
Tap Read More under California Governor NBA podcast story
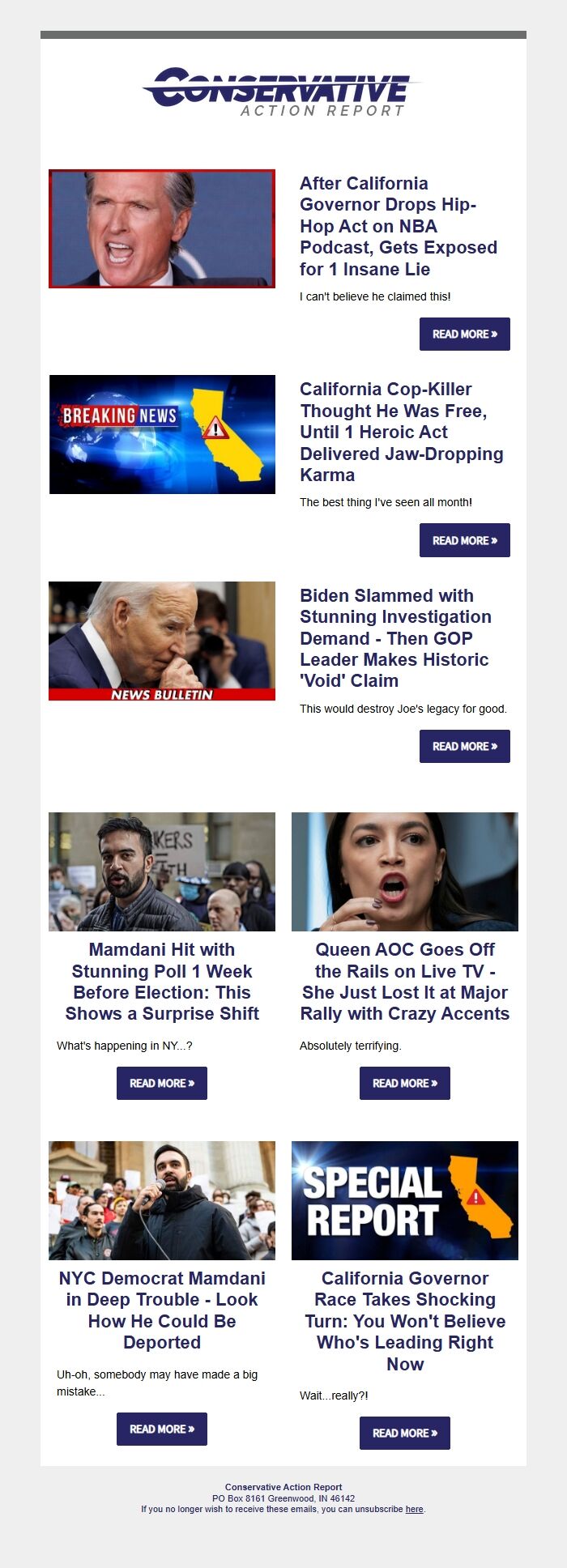coord(464,334)
